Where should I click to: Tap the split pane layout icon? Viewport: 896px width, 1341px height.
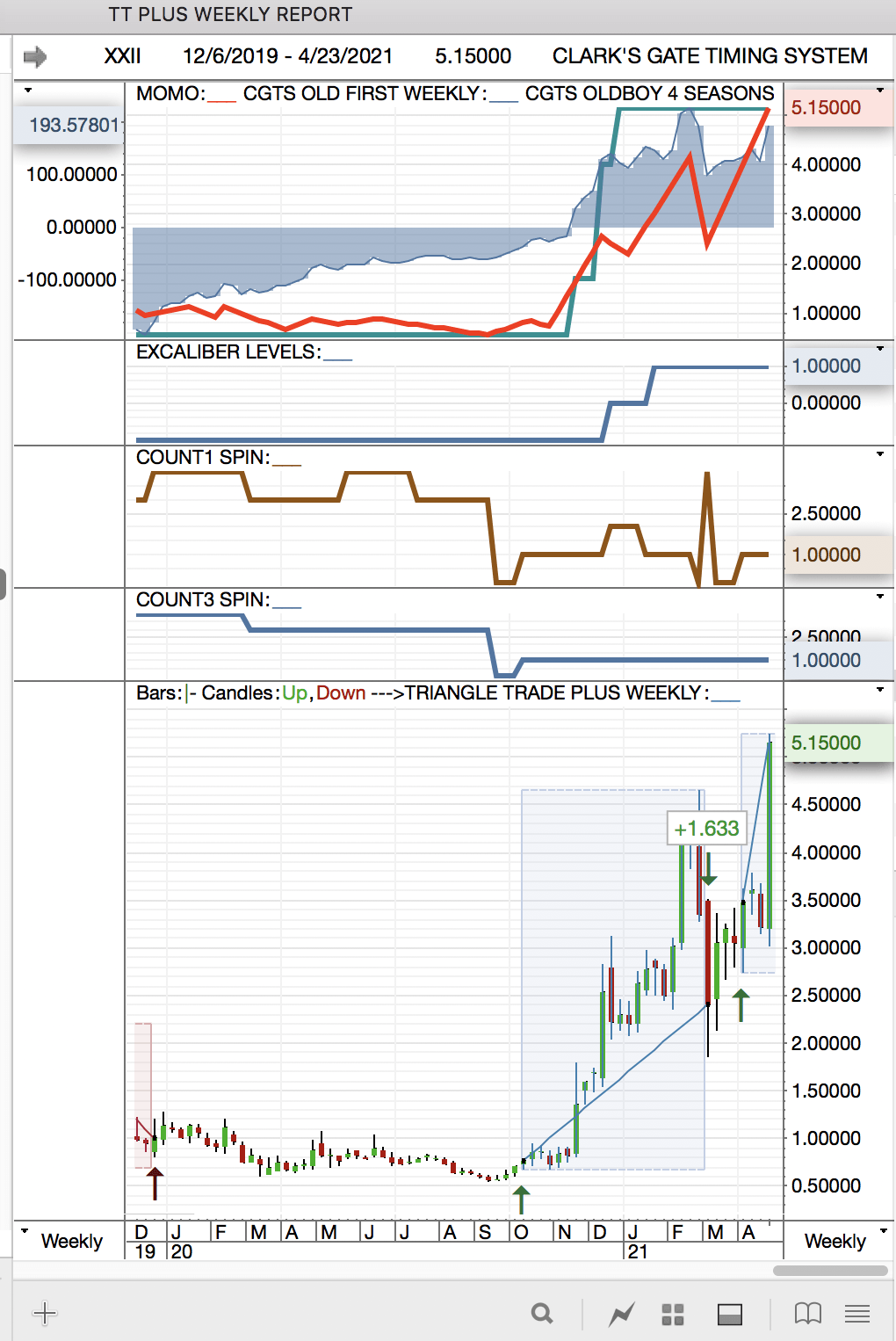(x=730, y=1315)
